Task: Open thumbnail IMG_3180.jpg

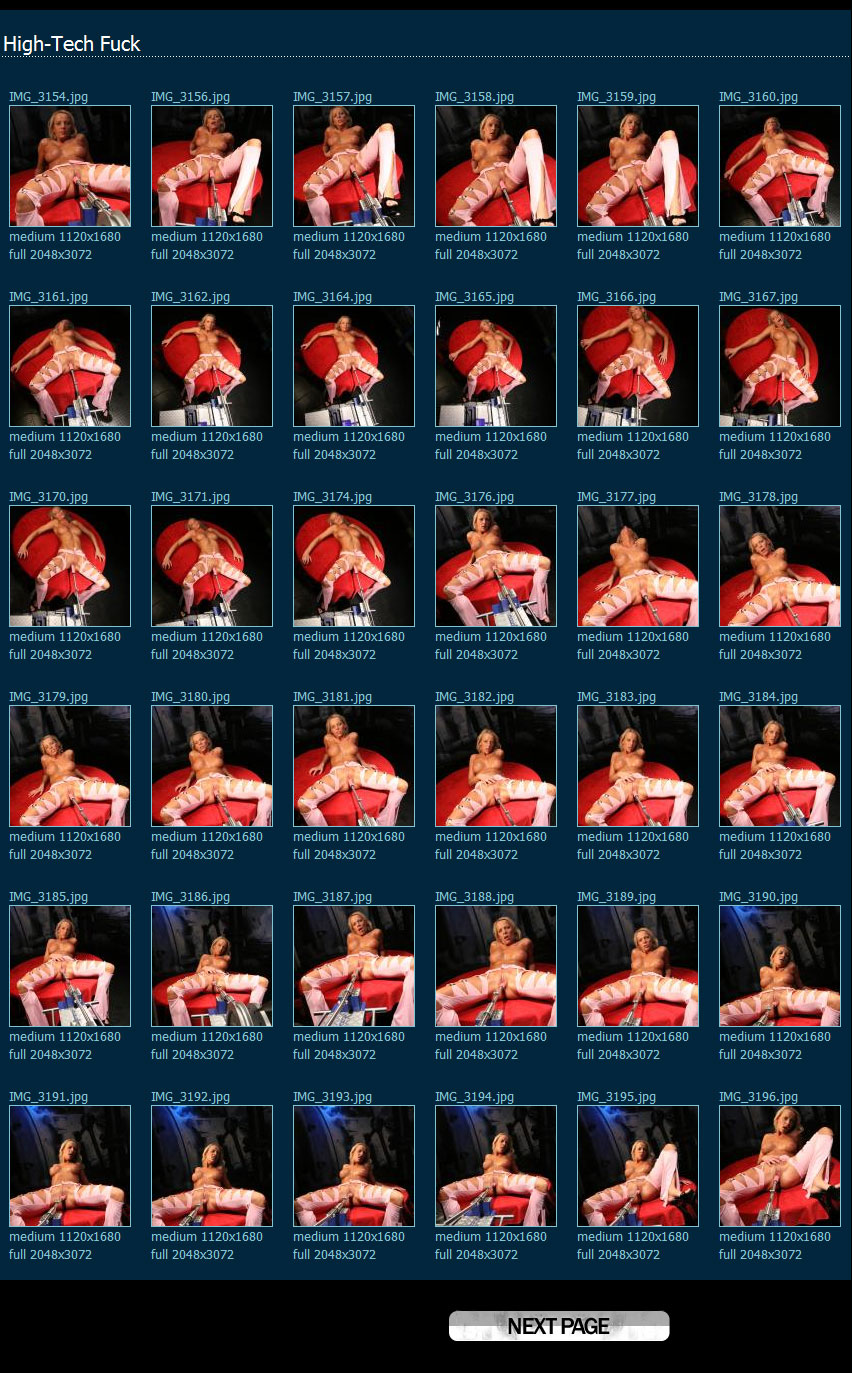Action: (x=212, y=766)
